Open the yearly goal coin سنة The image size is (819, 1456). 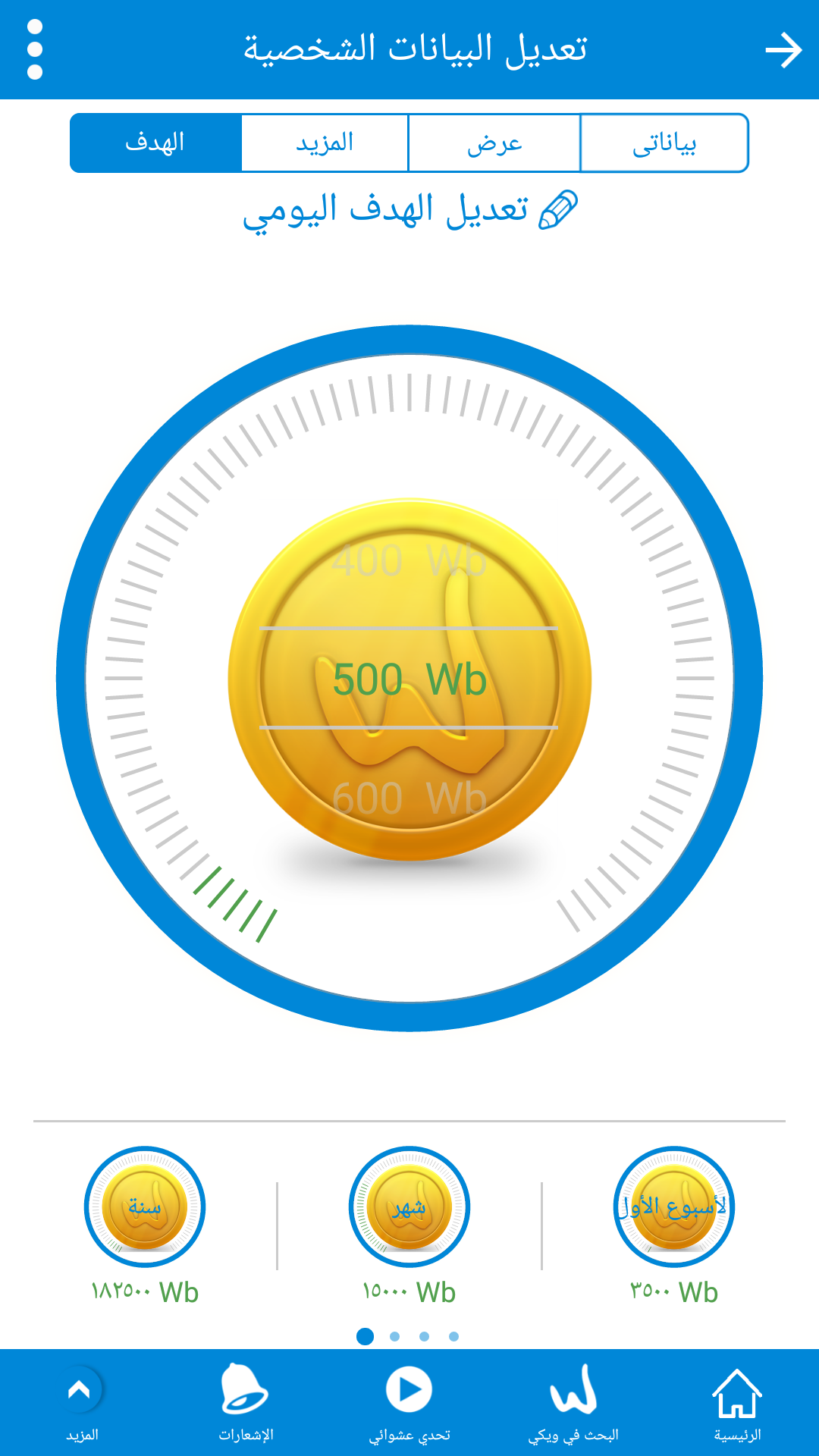[x=145, y=1207]
